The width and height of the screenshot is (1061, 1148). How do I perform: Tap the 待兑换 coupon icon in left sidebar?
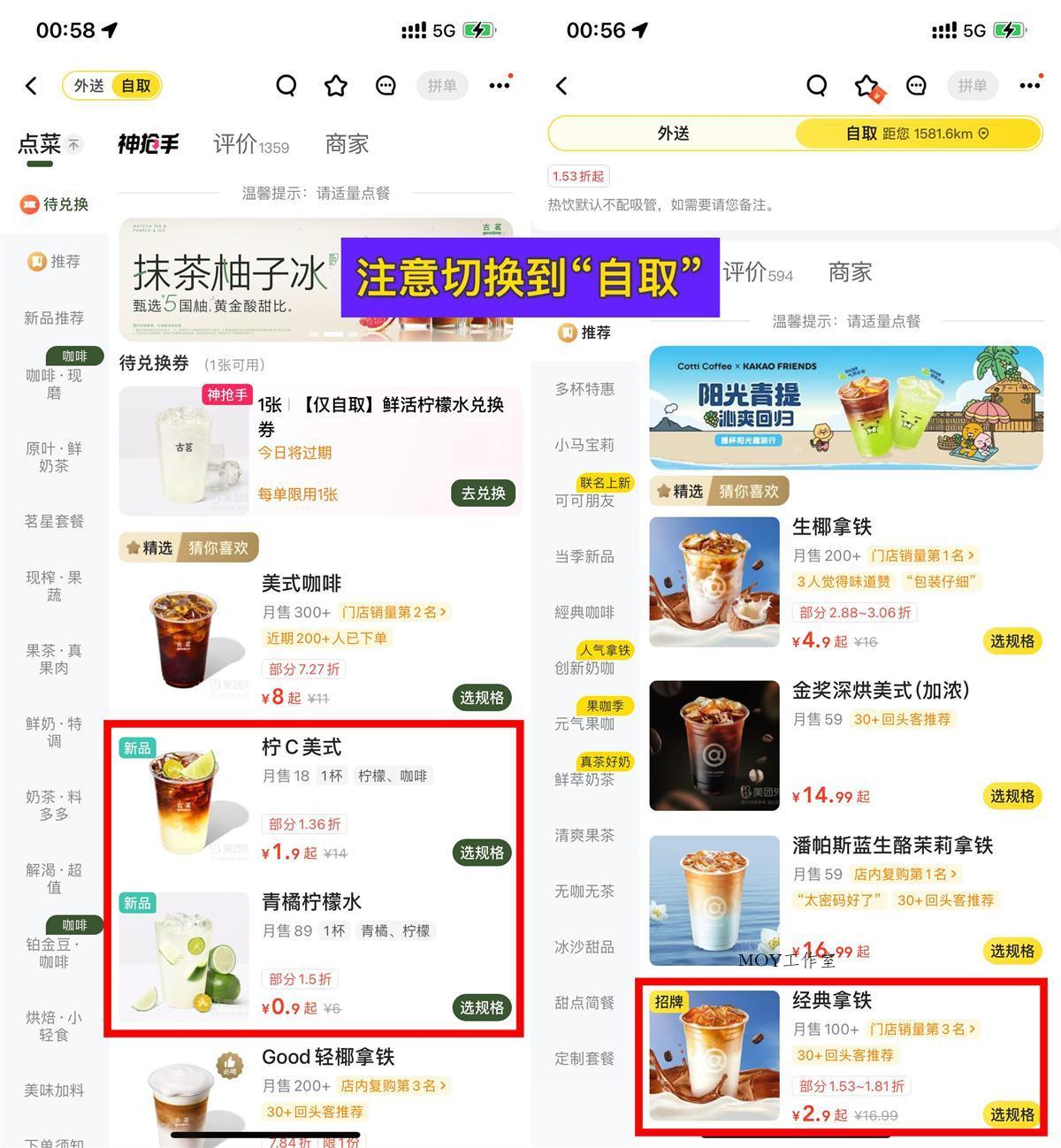[30, 204]
